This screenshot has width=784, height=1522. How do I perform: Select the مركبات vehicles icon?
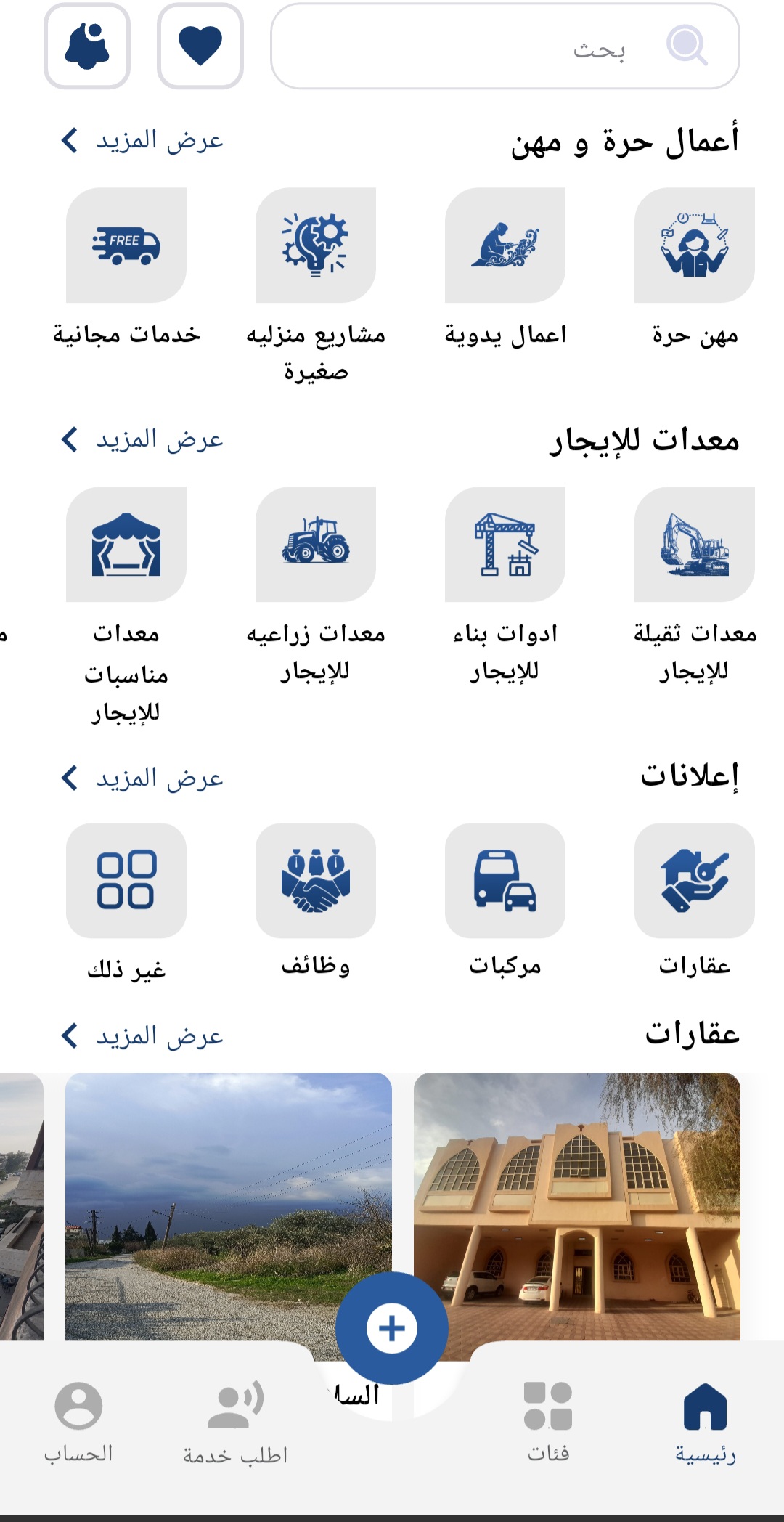coord(505,882)
